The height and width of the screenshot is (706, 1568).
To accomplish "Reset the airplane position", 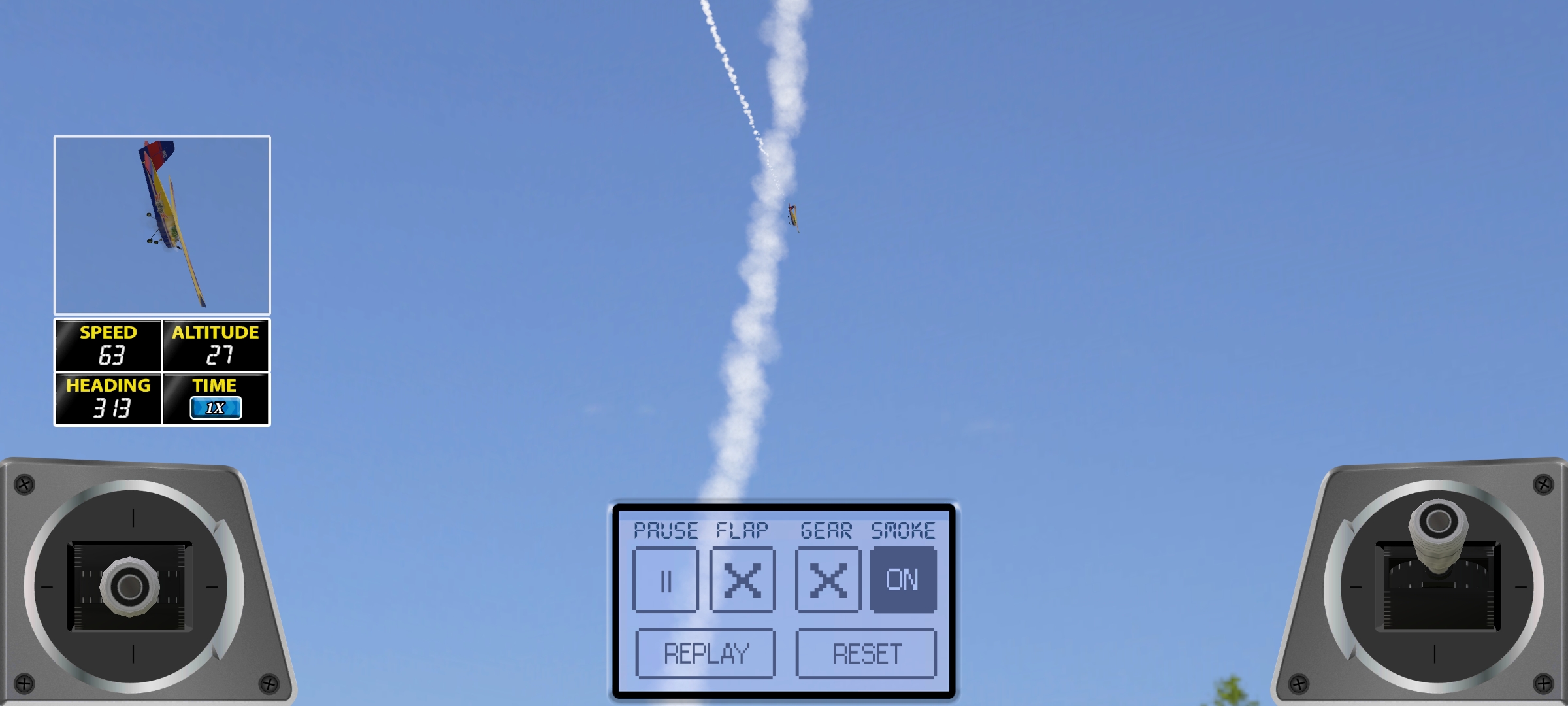I will tap(866, 653).
